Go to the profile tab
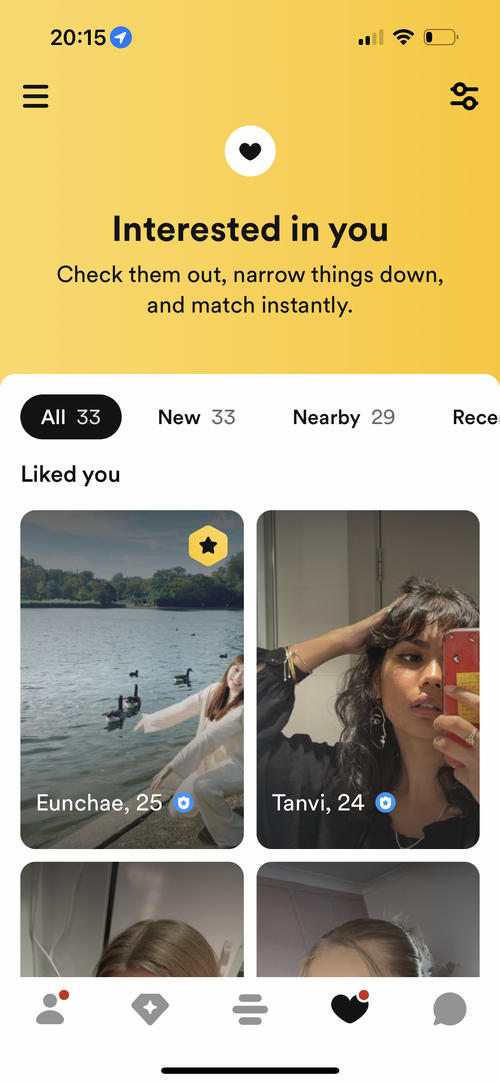This screenshot has height=1084, width=500. (x=51, y=1009)
